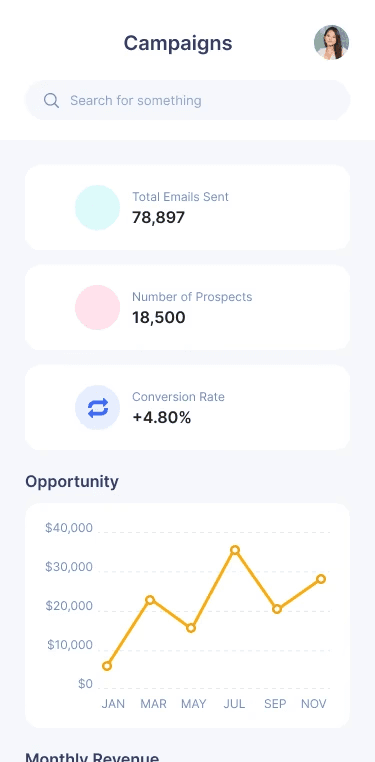The width and height of the screenshot is (375, 762).
Task: Select the NOV data point on Opportunity chart
Action: 321,579
